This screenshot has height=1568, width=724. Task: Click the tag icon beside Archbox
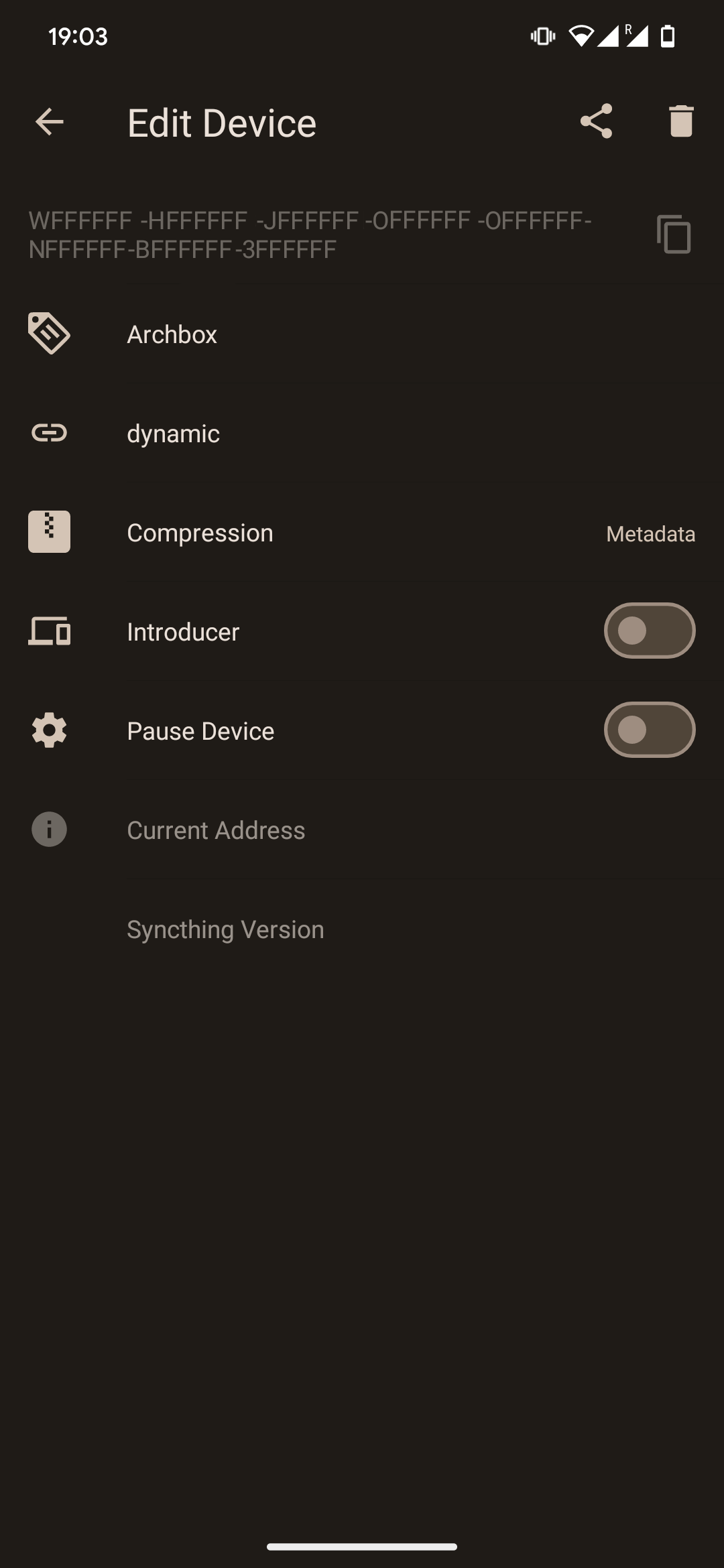(x=49, y=333)
